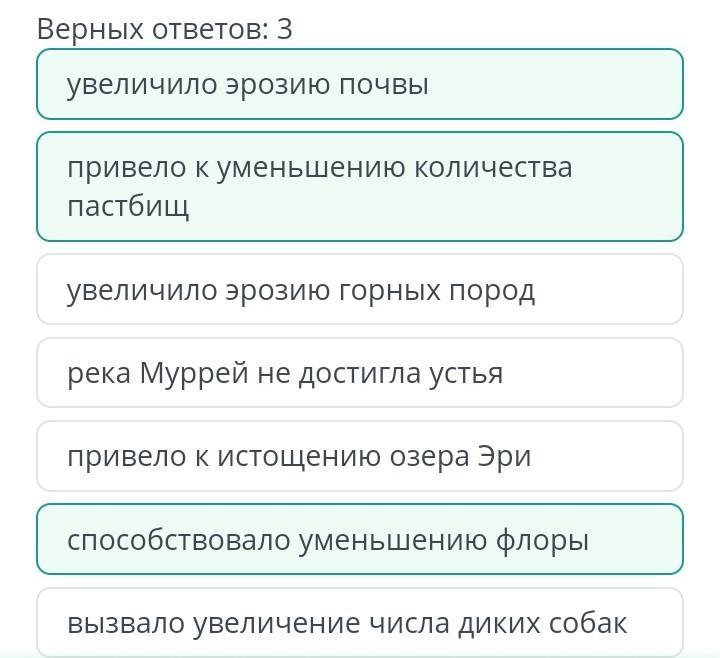The image size is (720, 658).
Task: Deselect the option 'способствовало уменьшению флоры'
Action: click(x=360, y=539)
